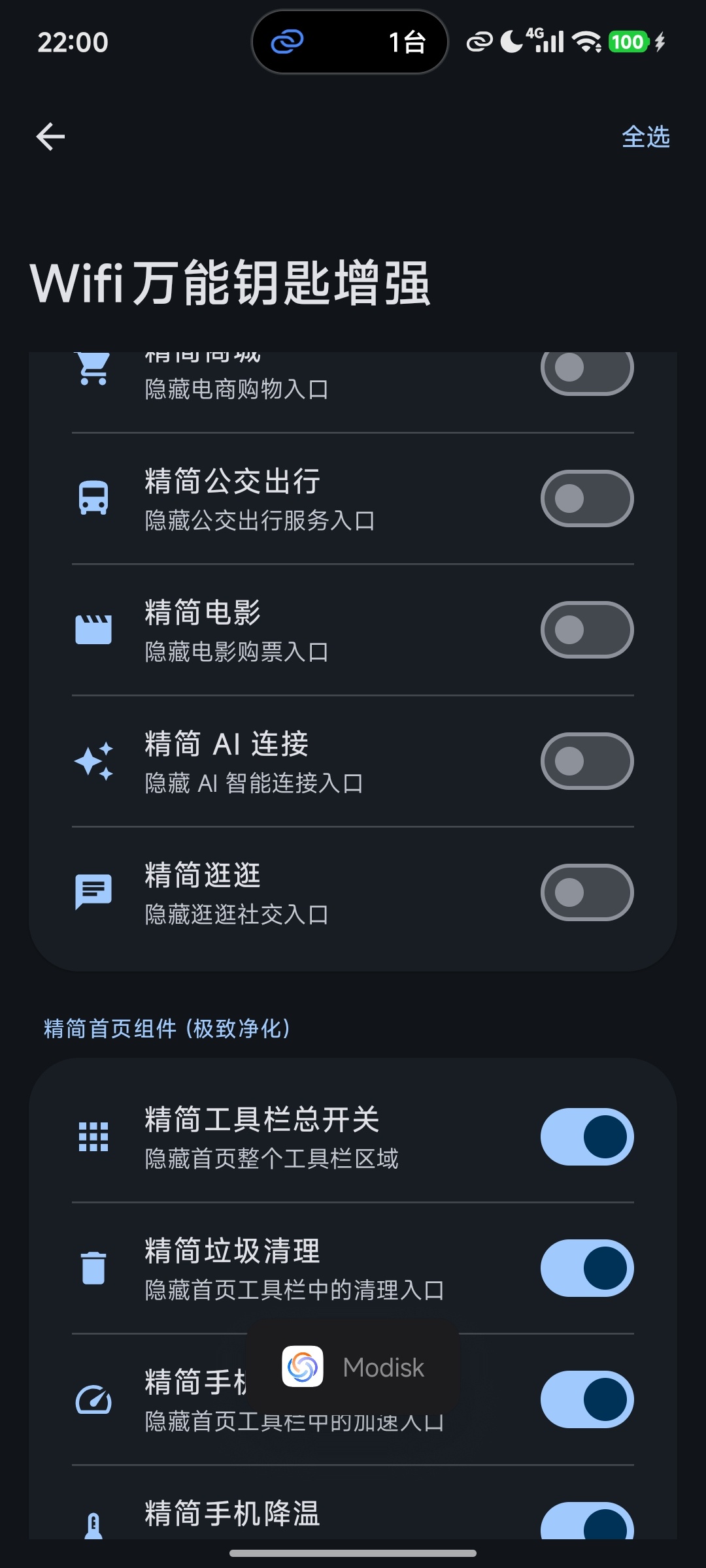Turn off 精简手机降温 switch

click(x=587, y=1521)
